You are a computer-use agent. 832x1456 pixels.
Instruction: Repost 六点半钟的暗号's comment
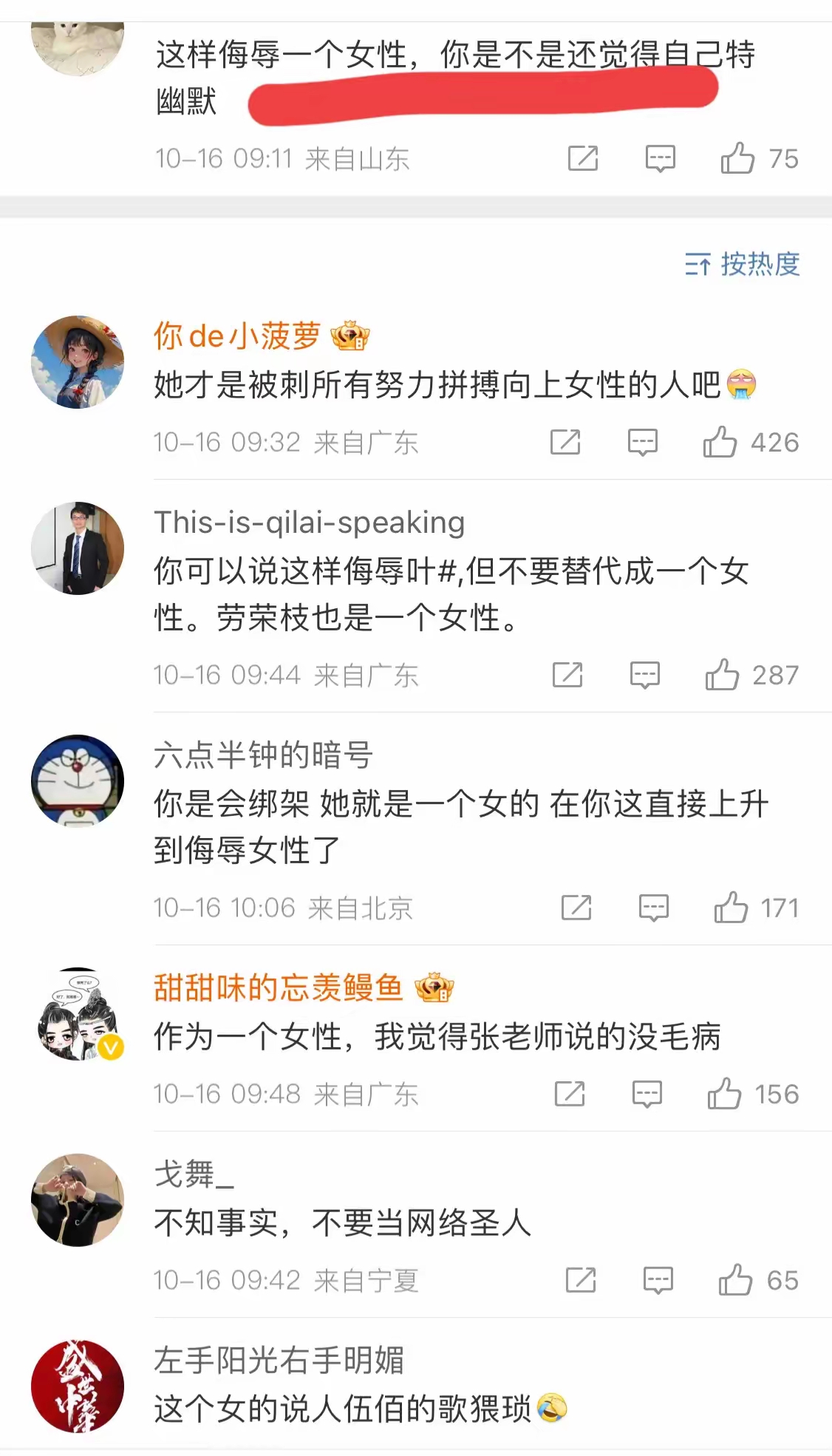tap(576, 908)
